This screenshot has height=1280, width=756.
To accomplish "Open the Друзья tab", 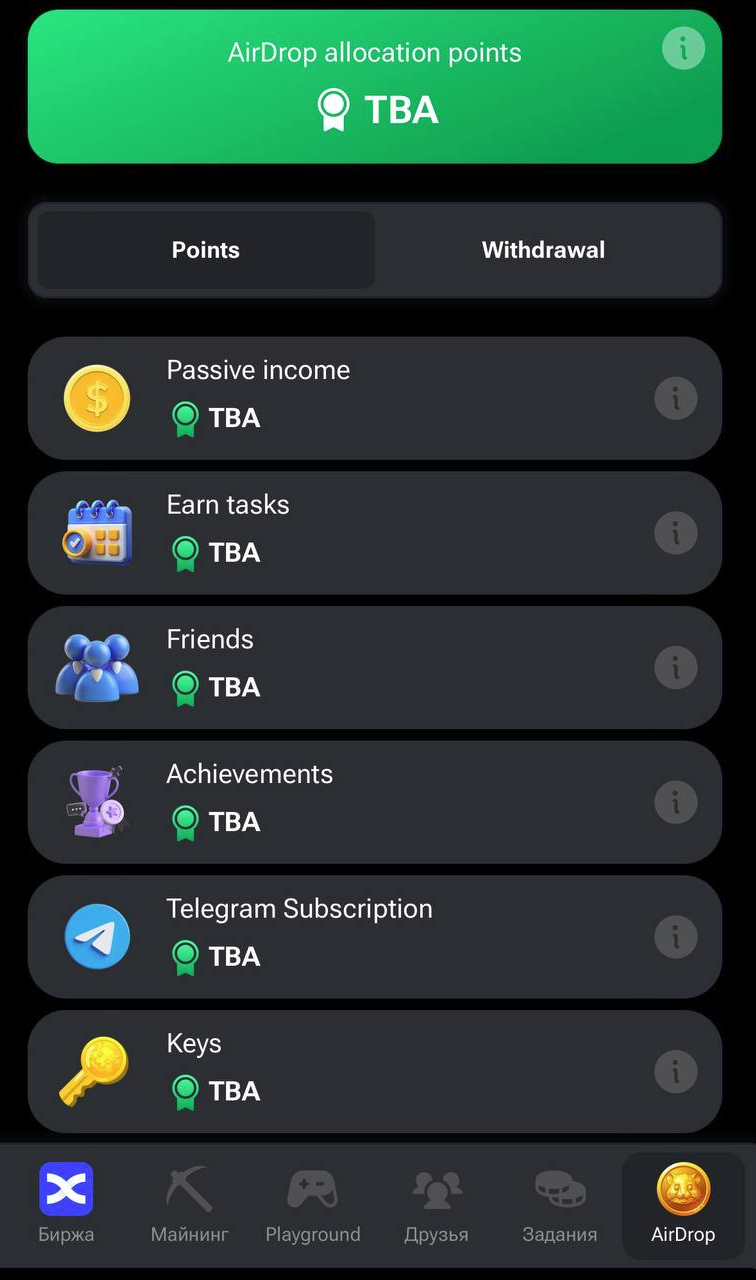I will tap(436, 1204).
